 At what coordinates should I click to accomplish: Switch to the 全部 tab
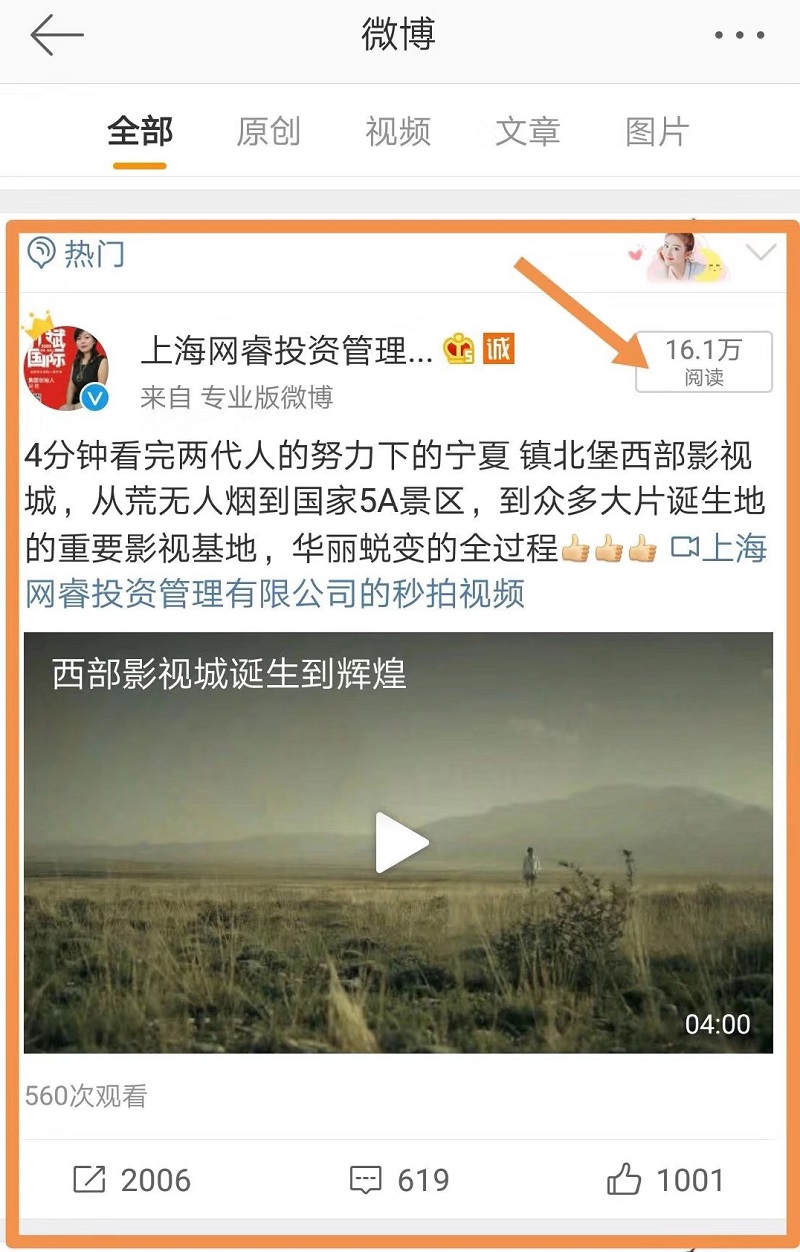140,132
